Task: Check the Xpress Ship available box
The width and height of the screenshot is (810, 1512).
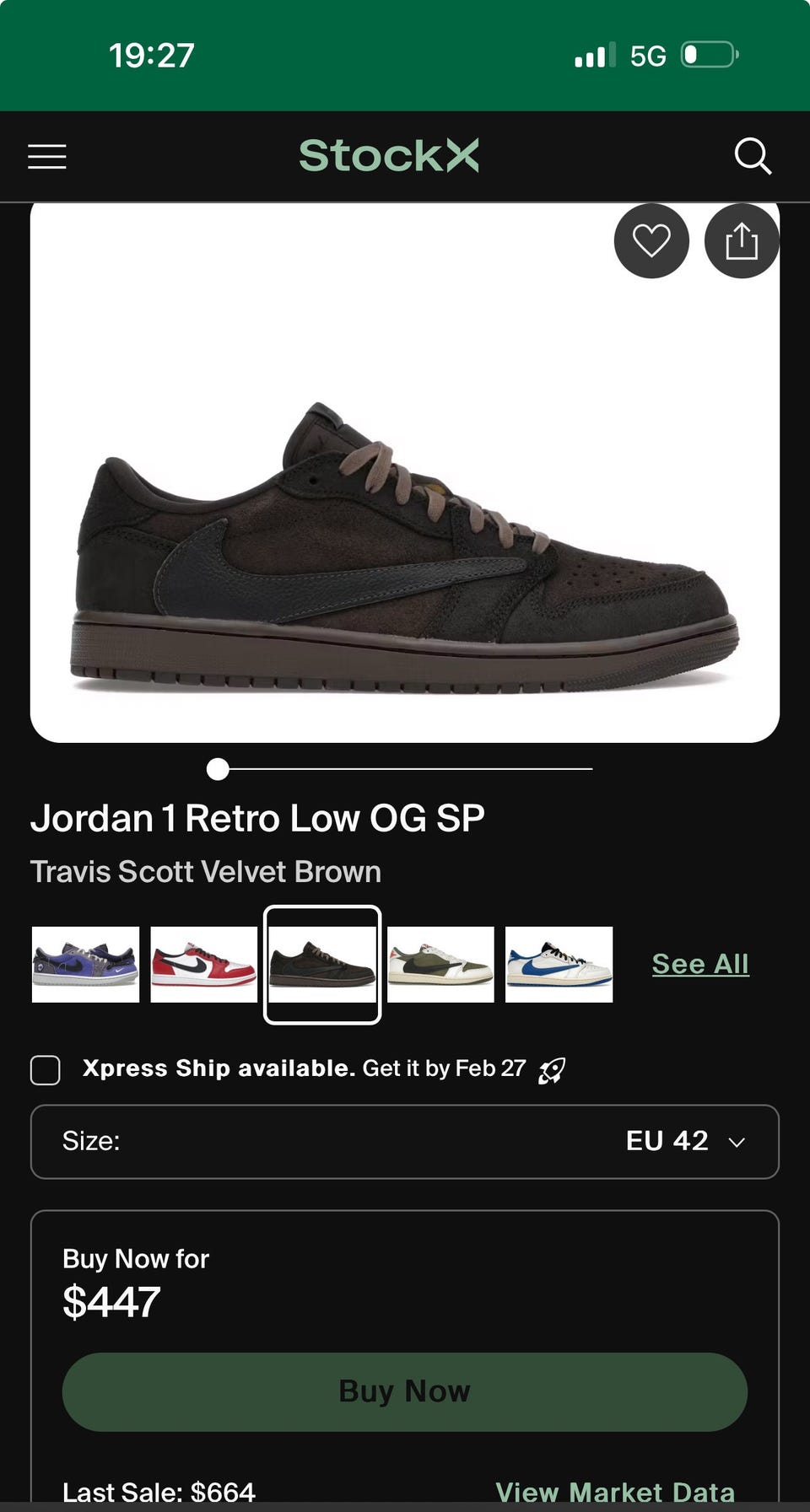Action: [x=46, y=1069]
